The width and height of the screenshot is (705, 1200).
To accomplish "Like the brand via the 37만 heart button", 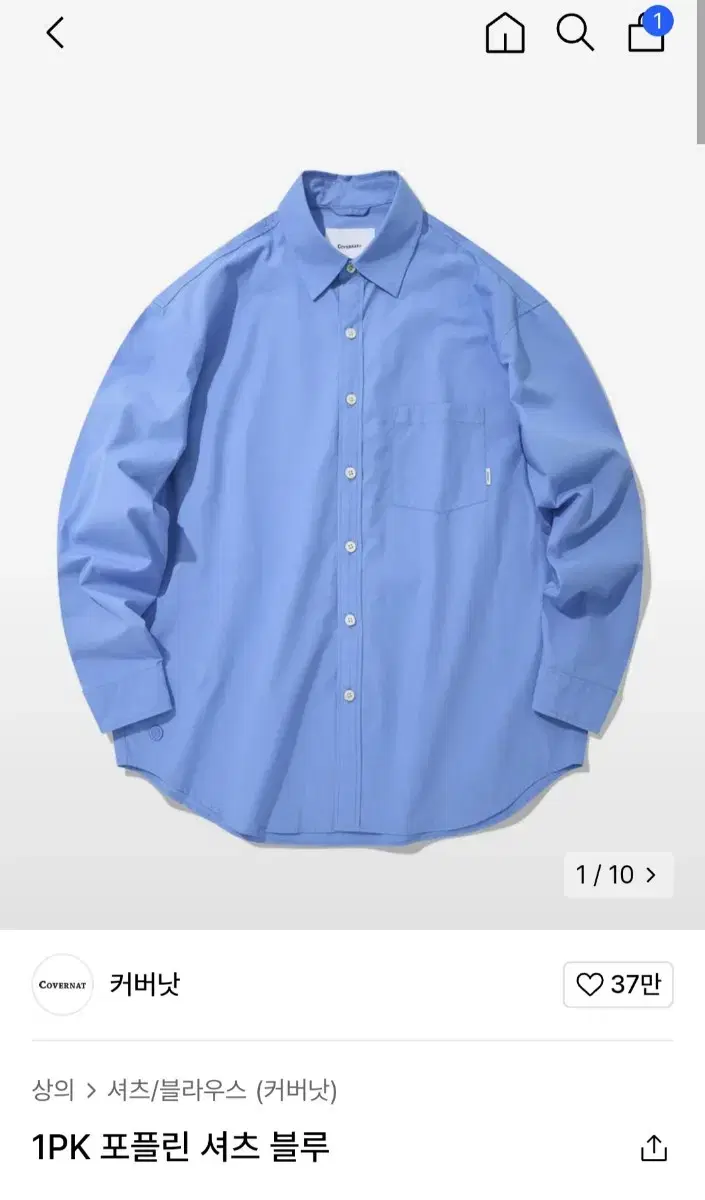I will tap(618, 985).
